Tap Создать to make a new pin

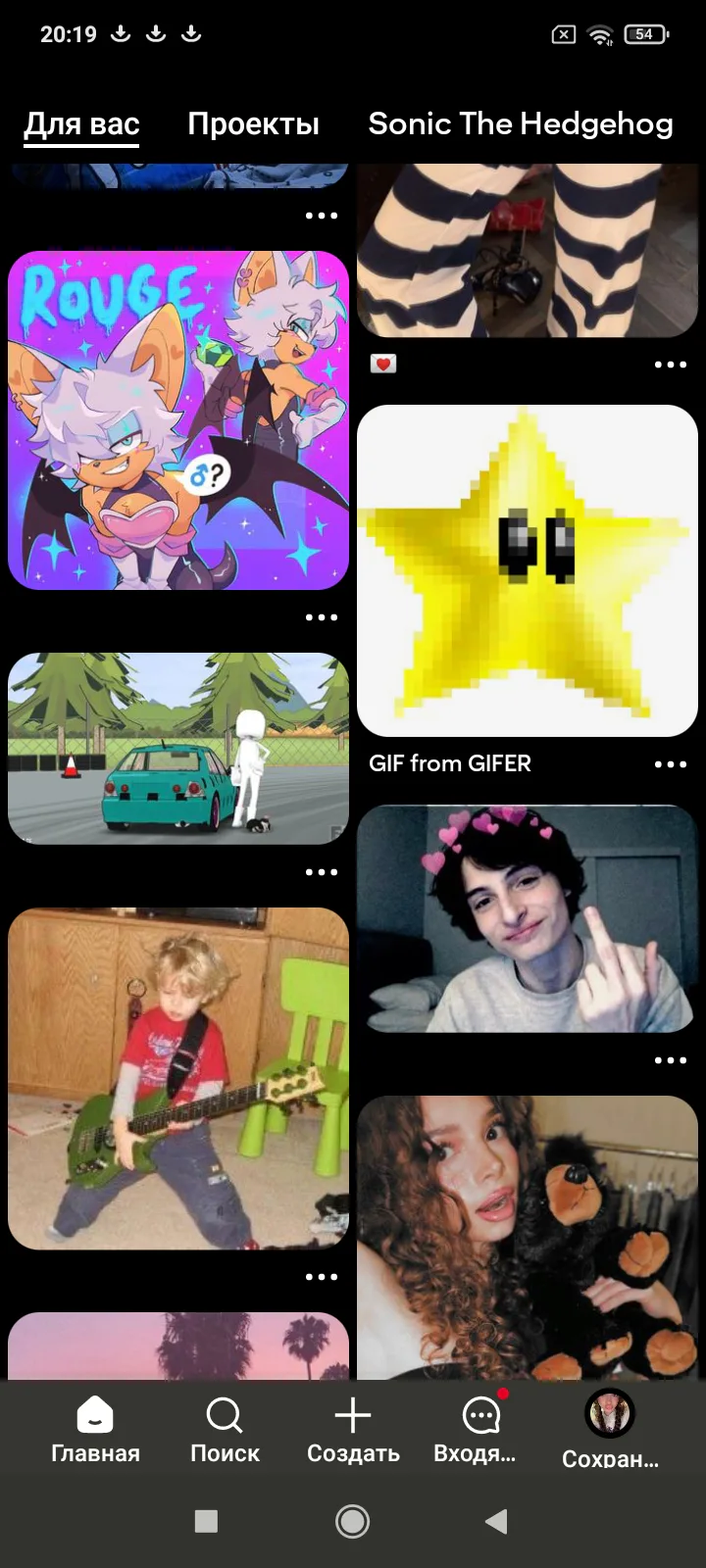(x=353, y=1431)
